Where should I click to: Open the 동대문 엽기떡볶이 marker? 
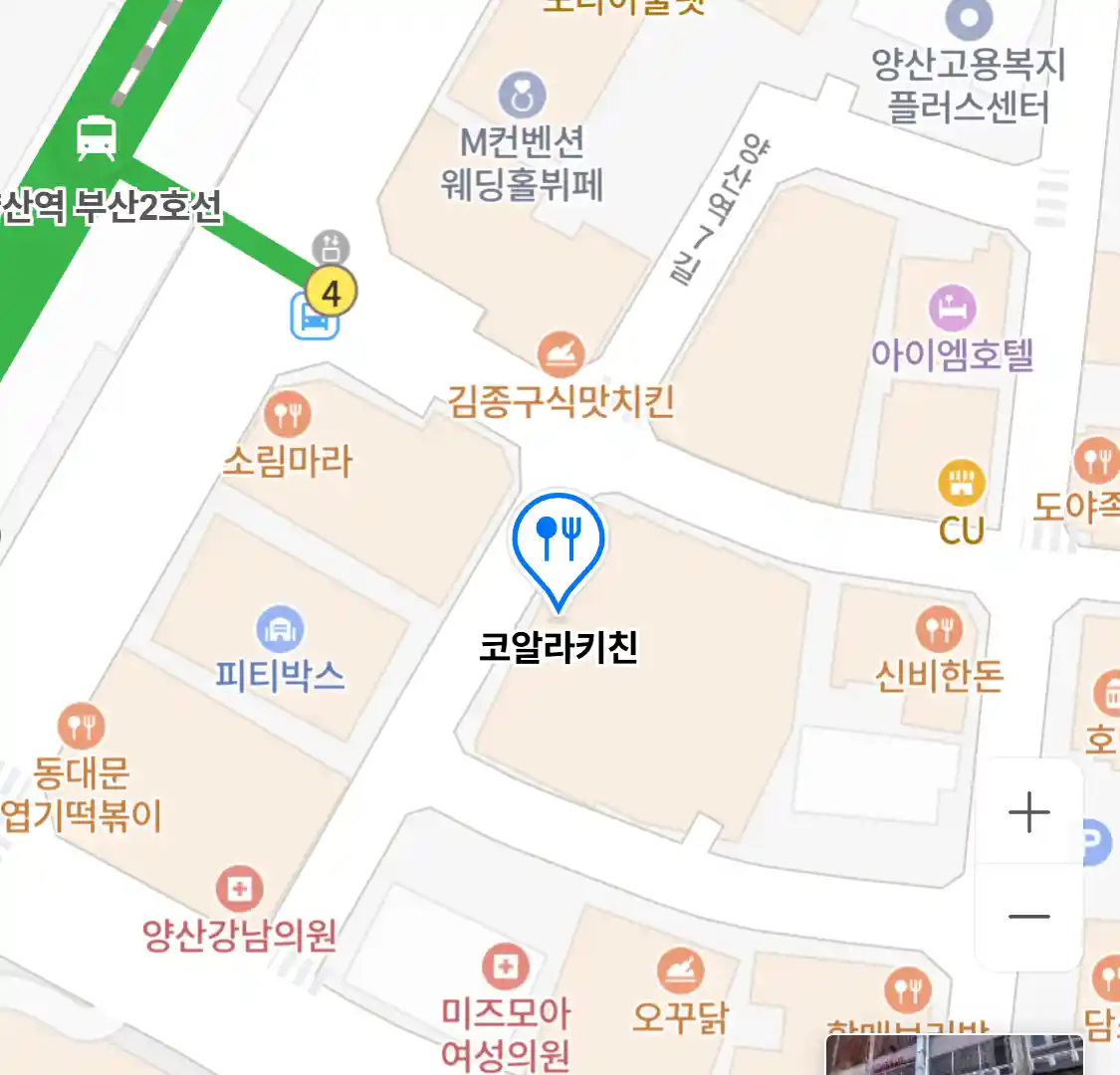(82, 727)
